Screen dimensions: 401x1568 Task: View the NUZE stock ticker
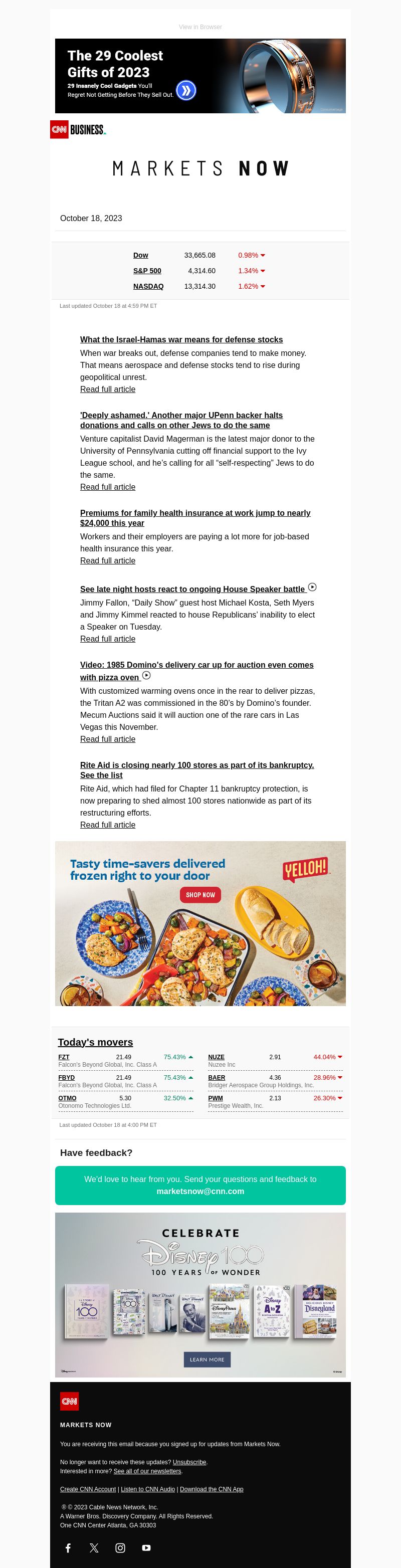coord(216,1057)
